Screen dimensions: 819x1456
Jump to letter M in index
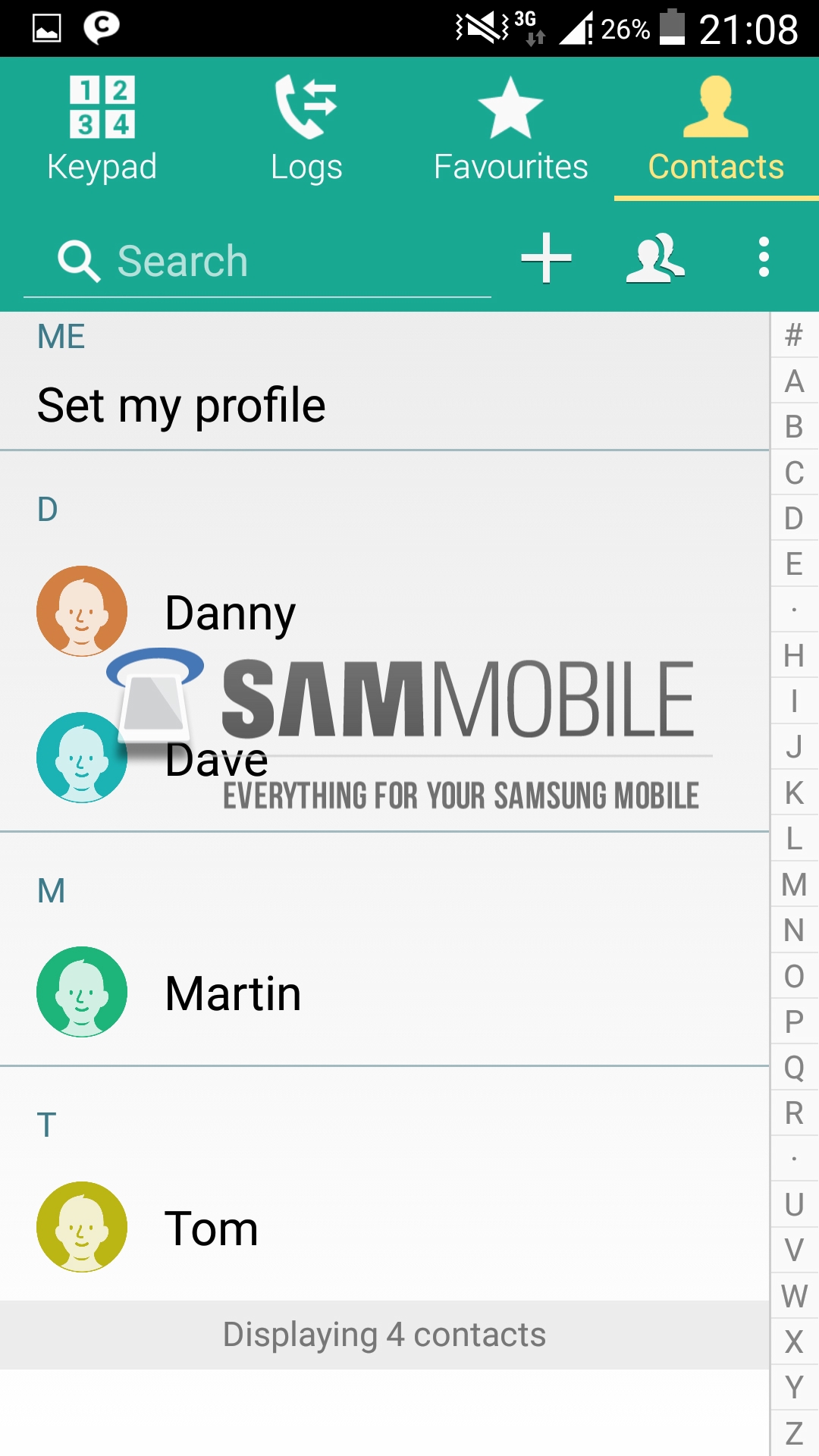pyautogui.click(x=794, y=884)
